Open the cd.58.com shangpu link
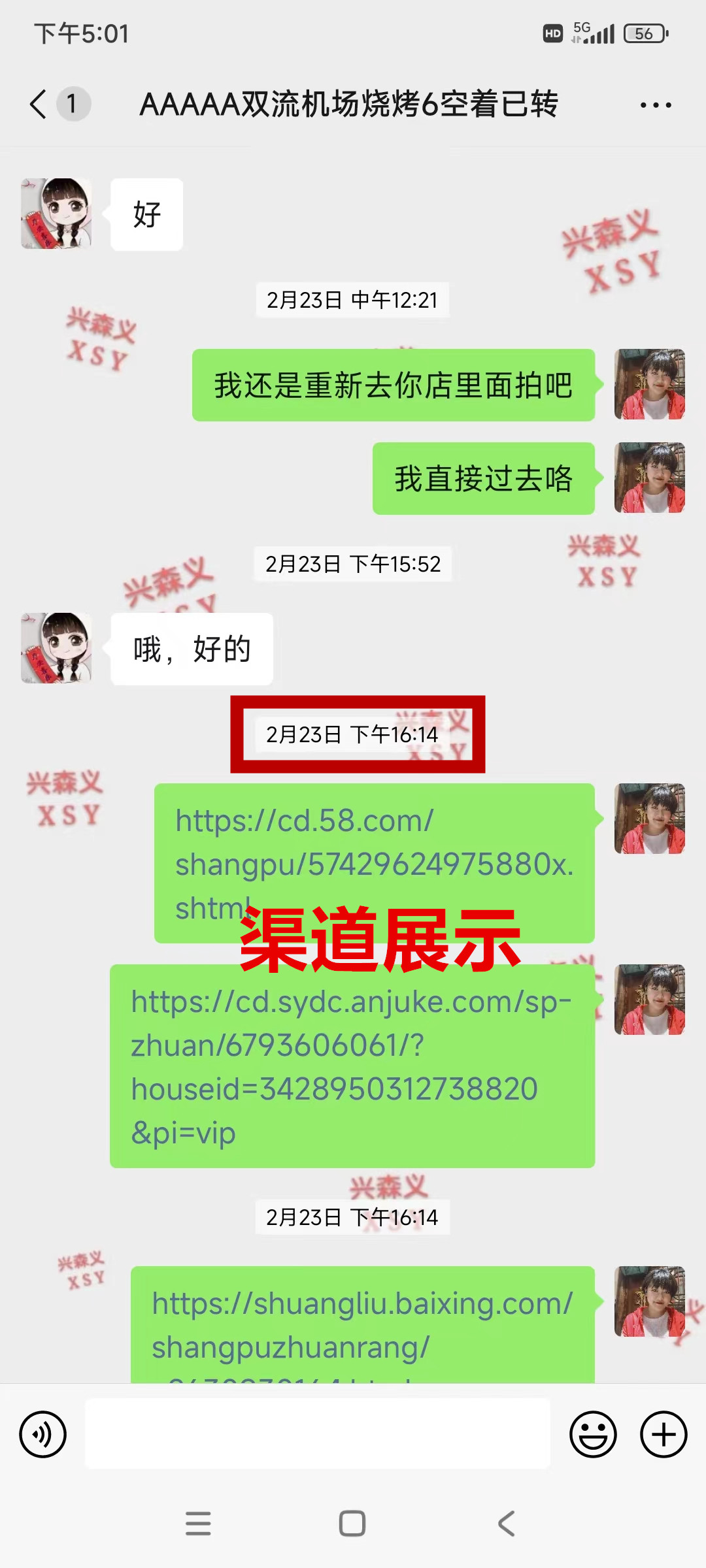The image size is (706, 1568). [x=374, y=849]
